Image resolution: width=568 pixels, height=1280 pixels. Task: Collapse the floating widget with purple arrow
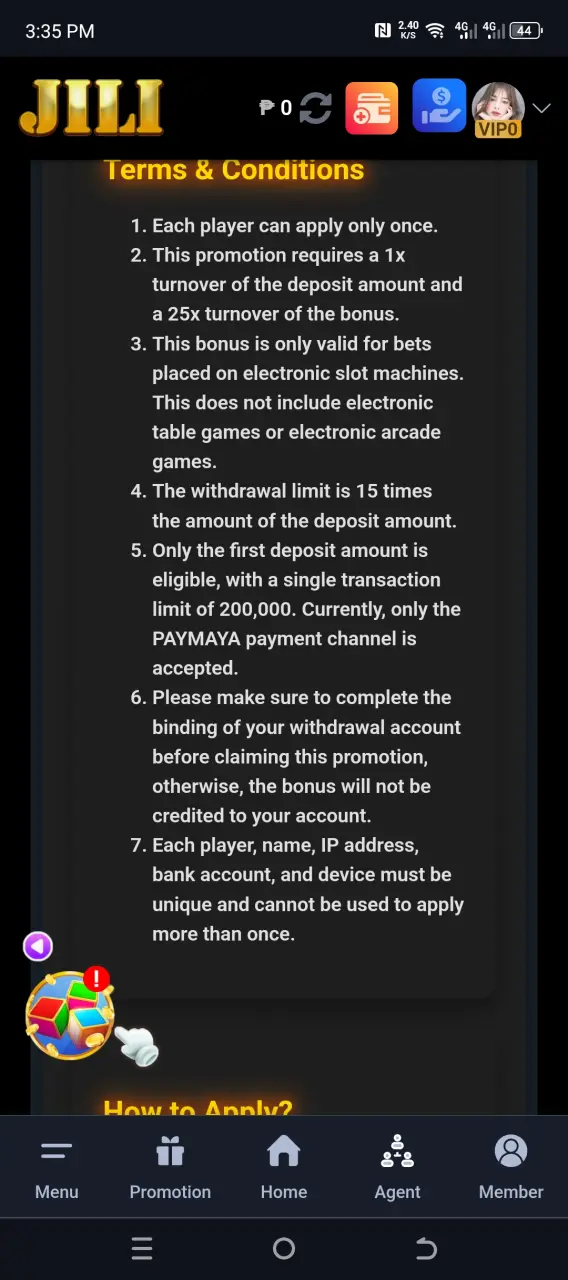pyautogui.click(x=38, y=946)
